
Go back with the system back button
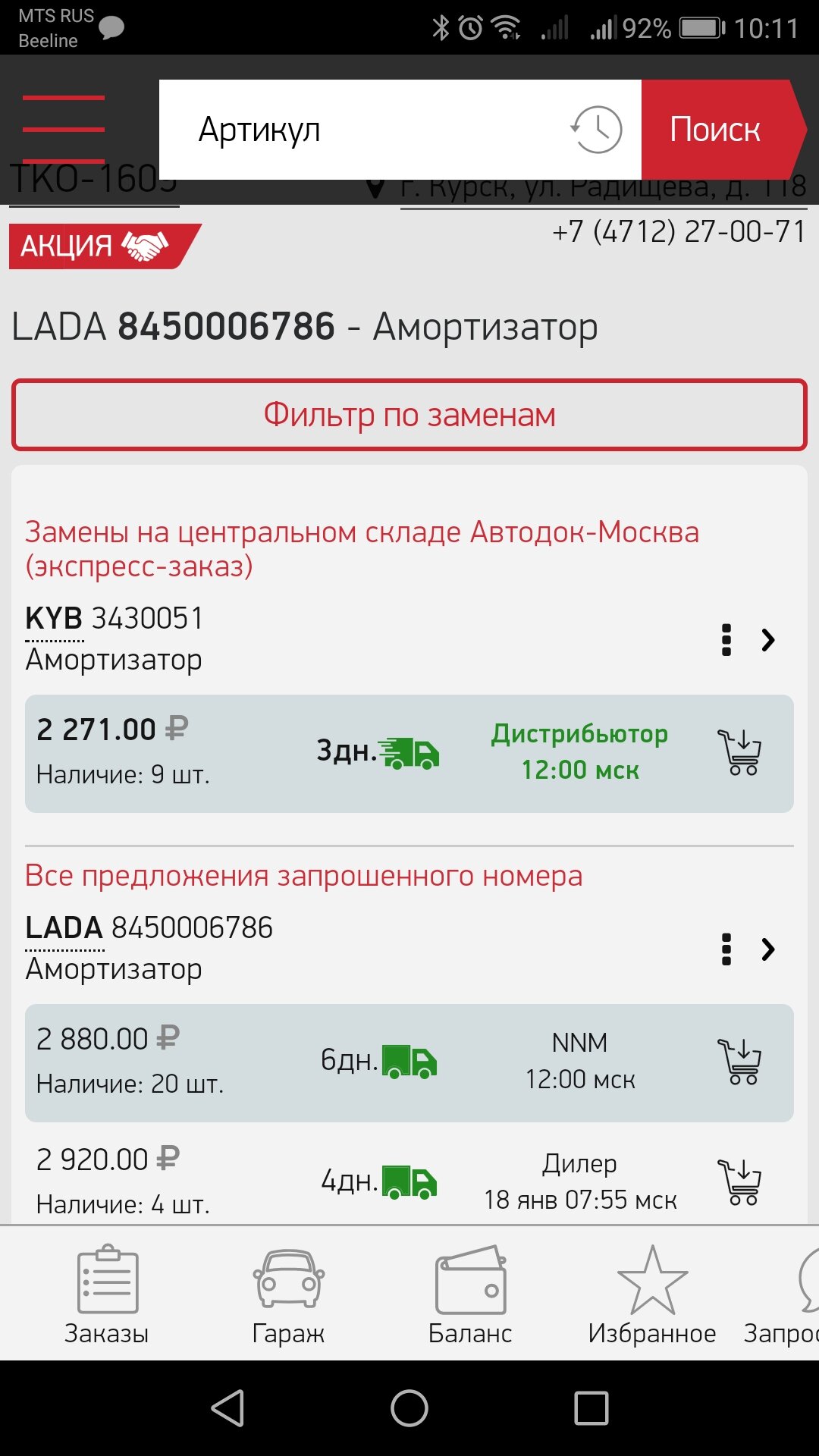point(227,1408)
